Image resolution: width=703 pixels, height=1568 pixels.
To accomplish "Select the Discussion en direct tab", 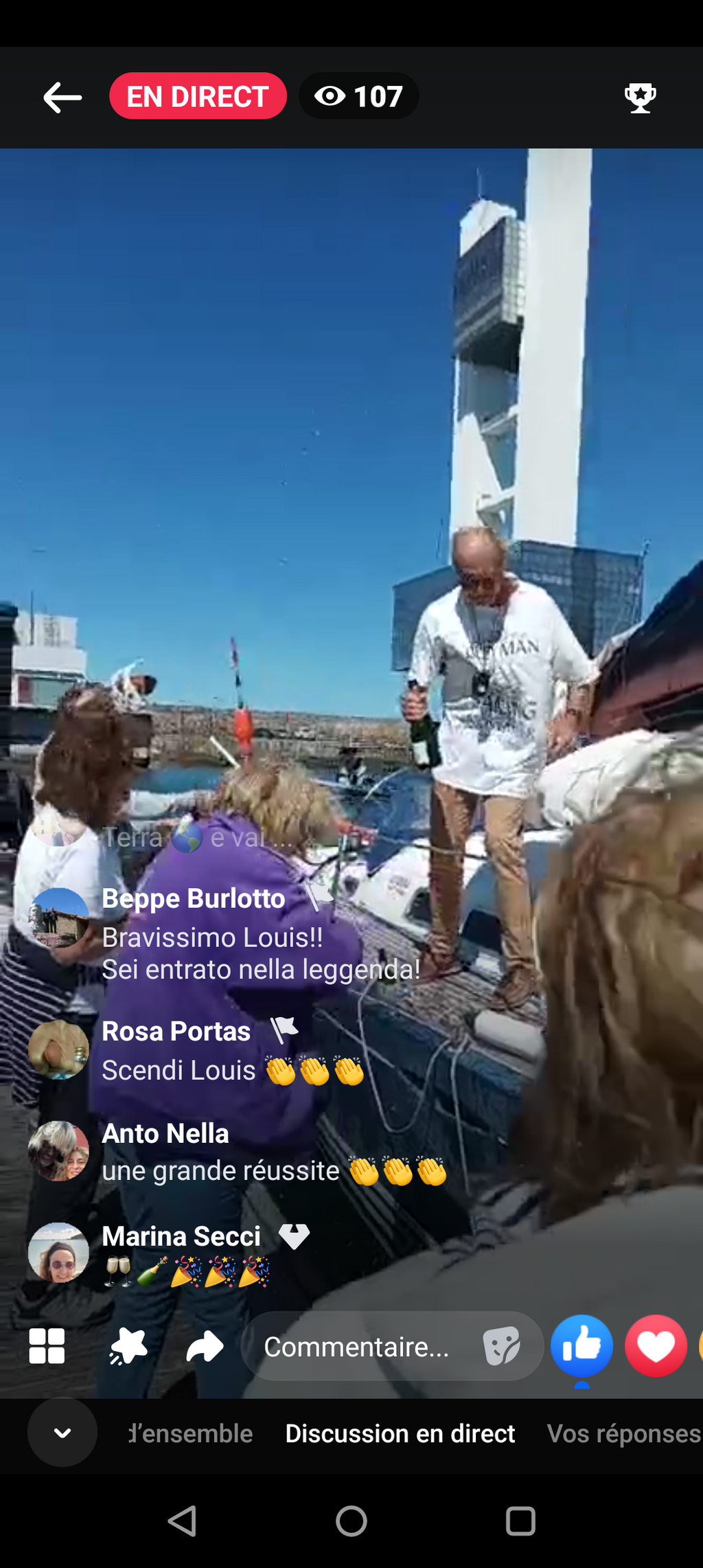I will click(x=400, y=1433).
